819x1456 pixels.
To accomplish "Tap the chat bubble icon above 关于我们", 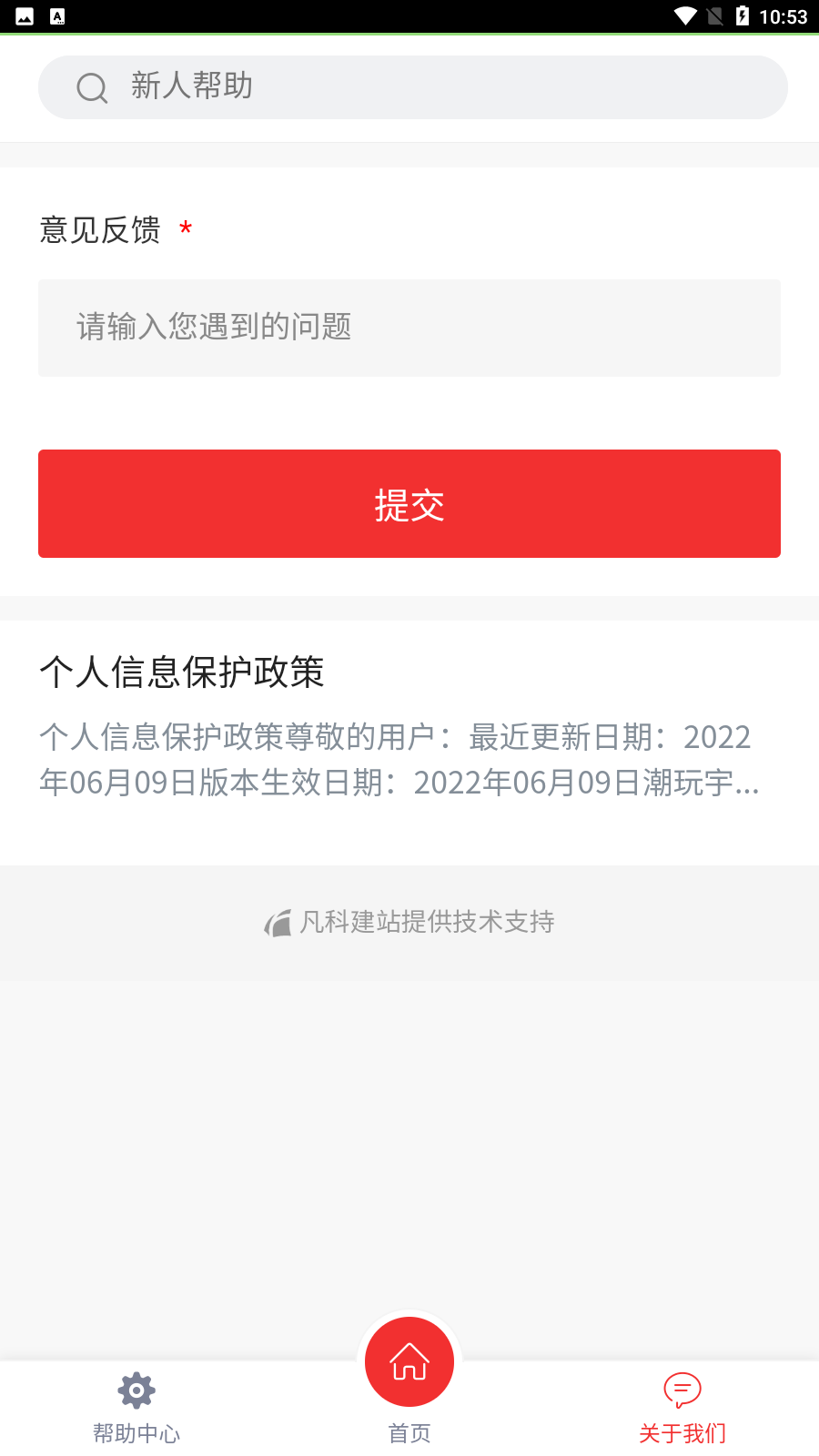I will tap(681, 1390).
